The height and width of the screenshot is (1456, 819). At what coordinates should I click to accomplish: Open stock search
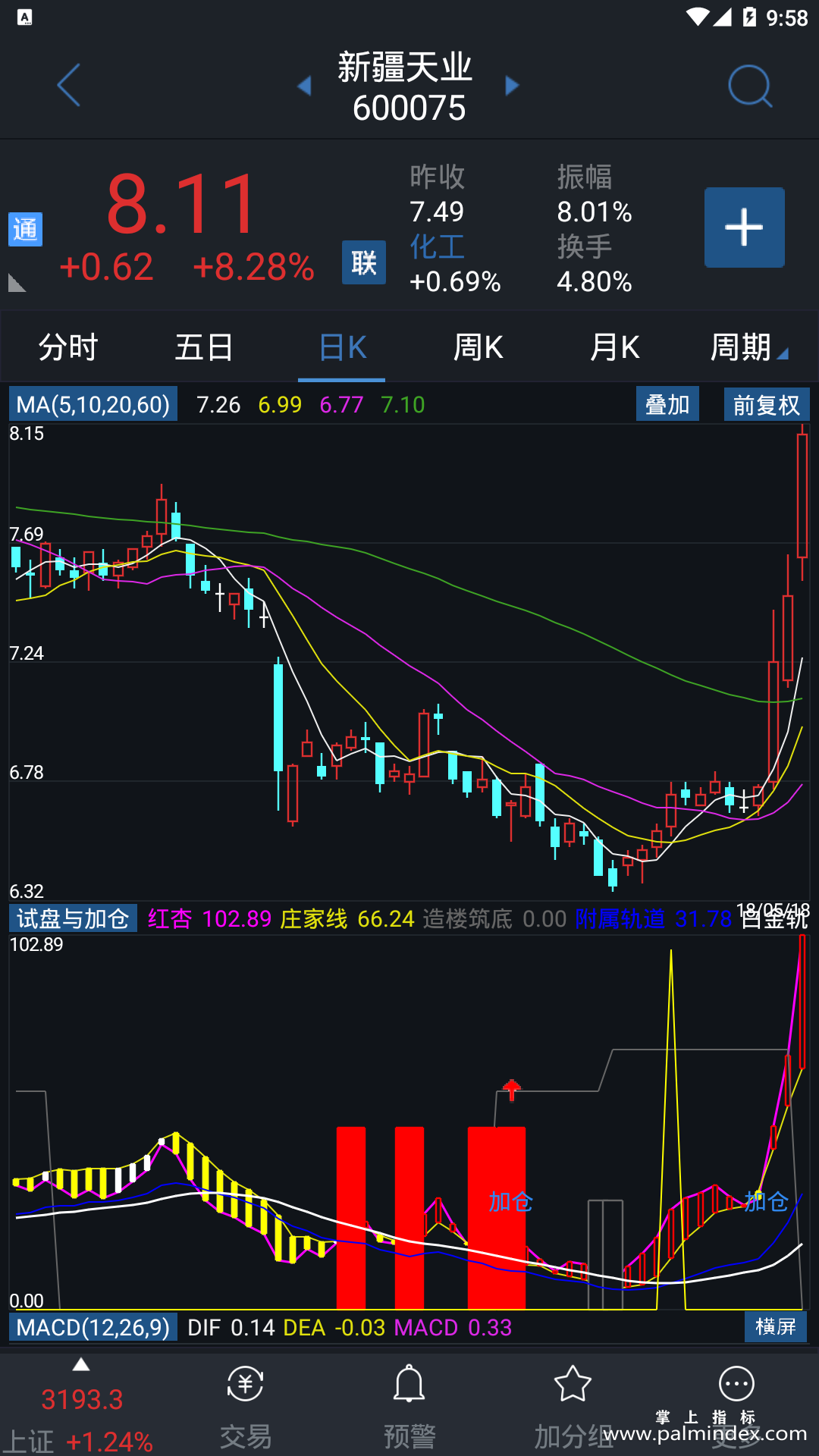[749, 86]
